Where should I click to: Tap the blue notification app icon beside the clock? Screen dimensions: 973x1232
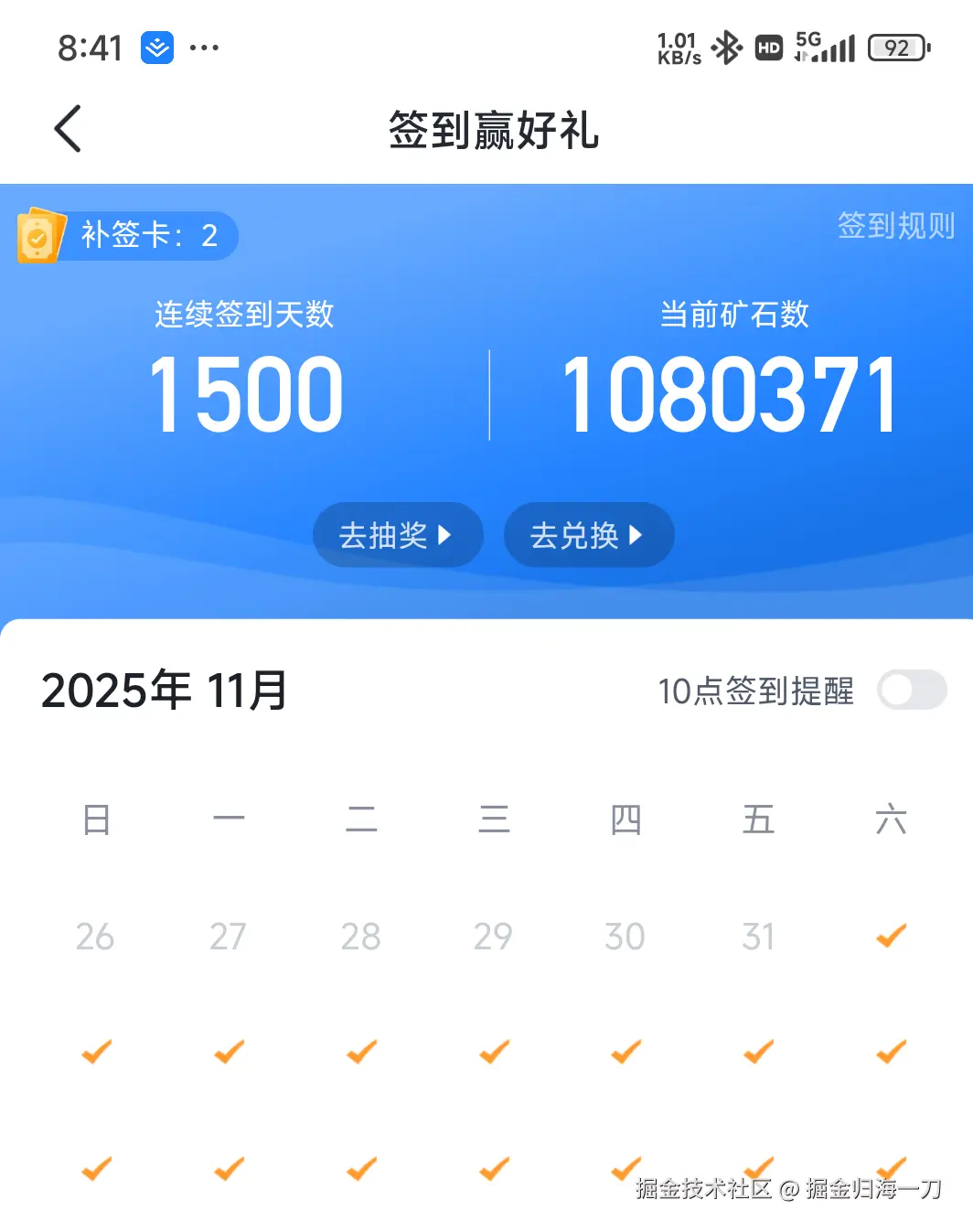(x=155, y=47)
